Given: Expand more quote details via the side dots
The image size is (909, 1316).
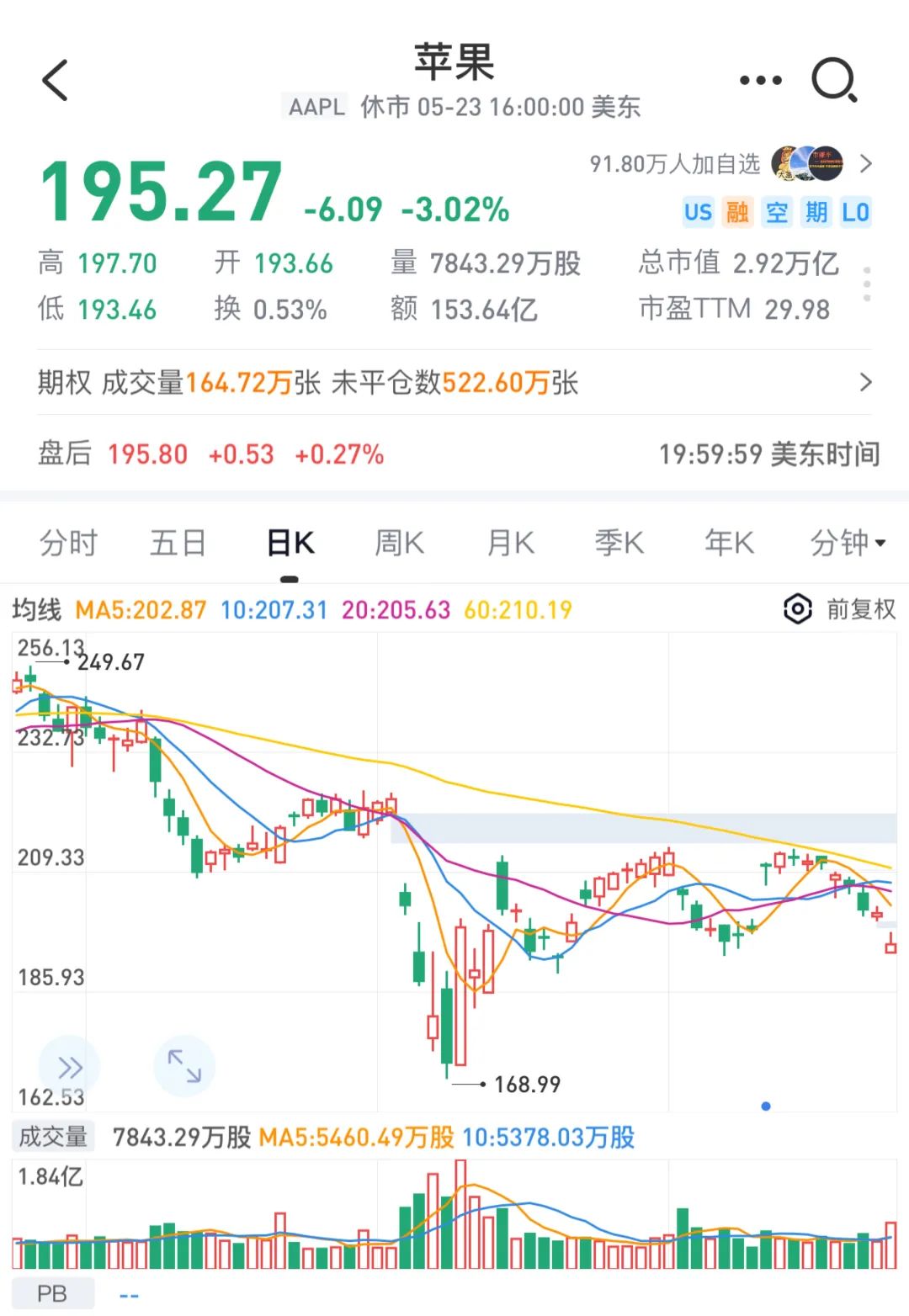Looking at the screenshot, I should coord(866,284).
